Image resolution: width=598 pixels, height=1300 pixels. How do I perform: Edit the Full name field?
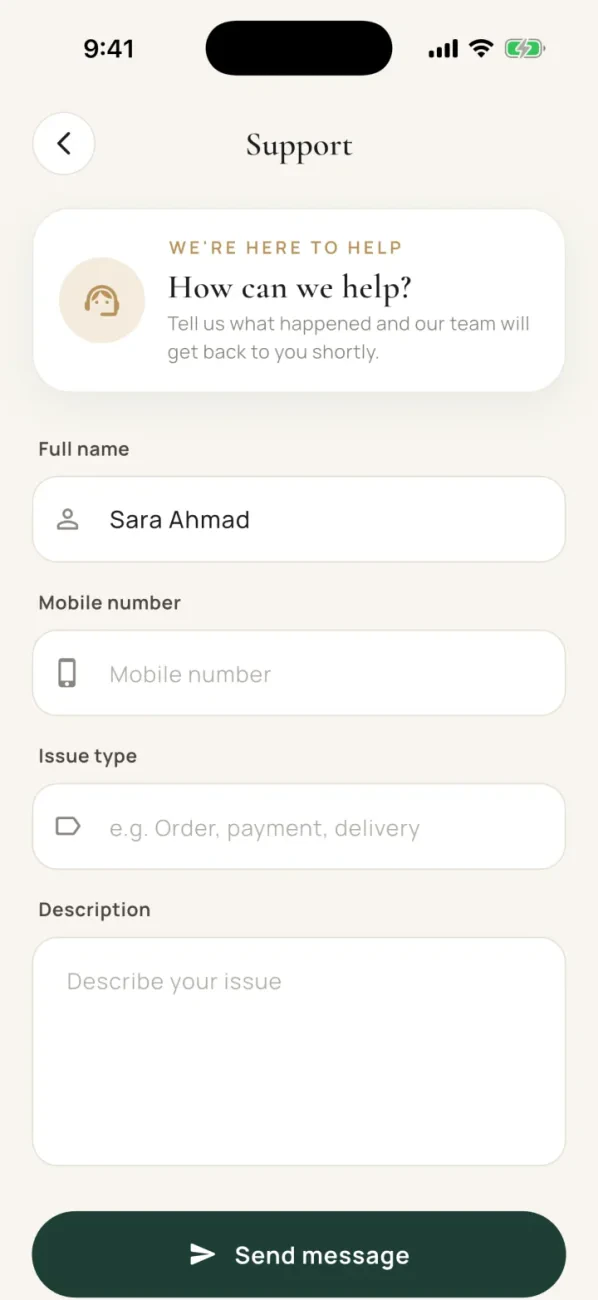pos(299,519)
